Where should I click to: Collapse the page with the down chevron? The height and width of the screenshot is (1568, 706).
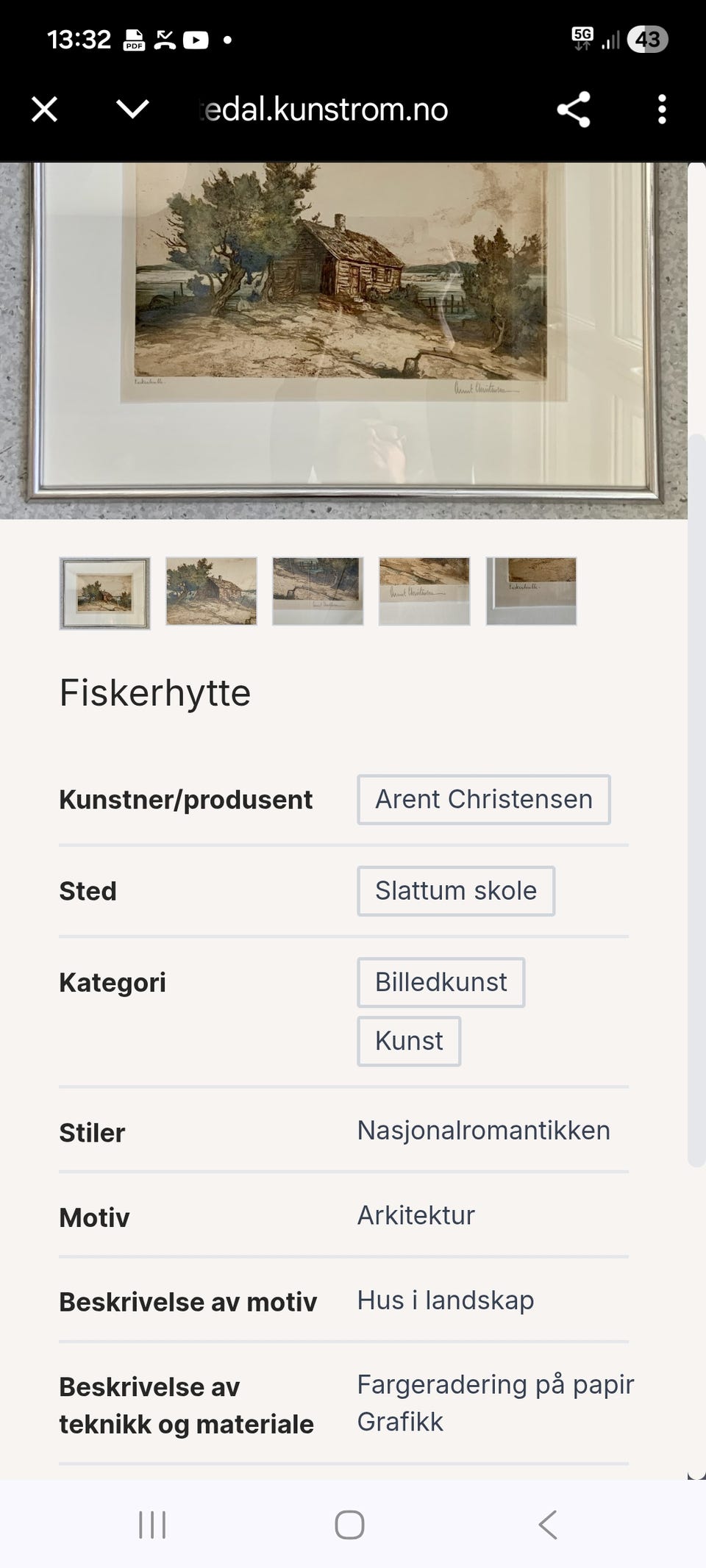point(131,109)
